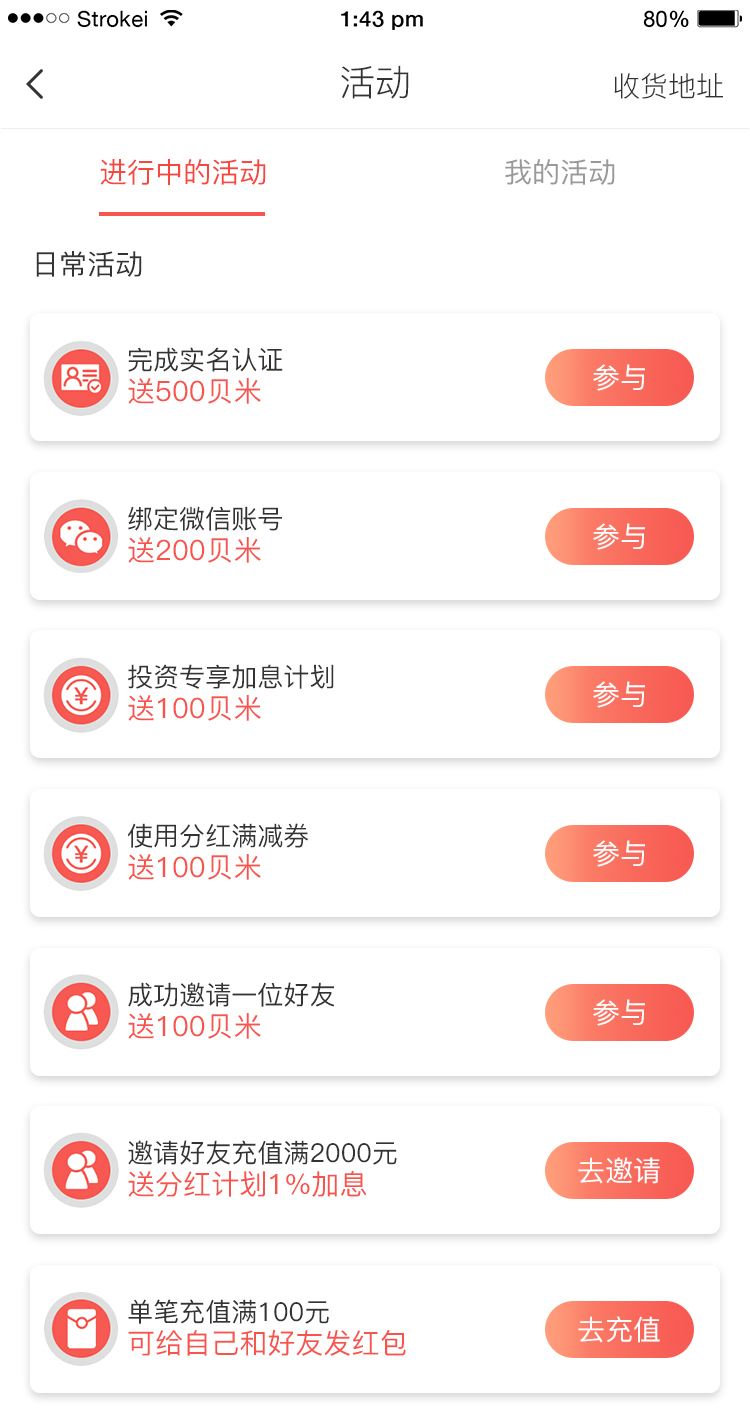The height and width of the screenshot is (1421, 750).
Task: Click the ID card icon for 完成实名认证
Action: click(x=81, y=377)
